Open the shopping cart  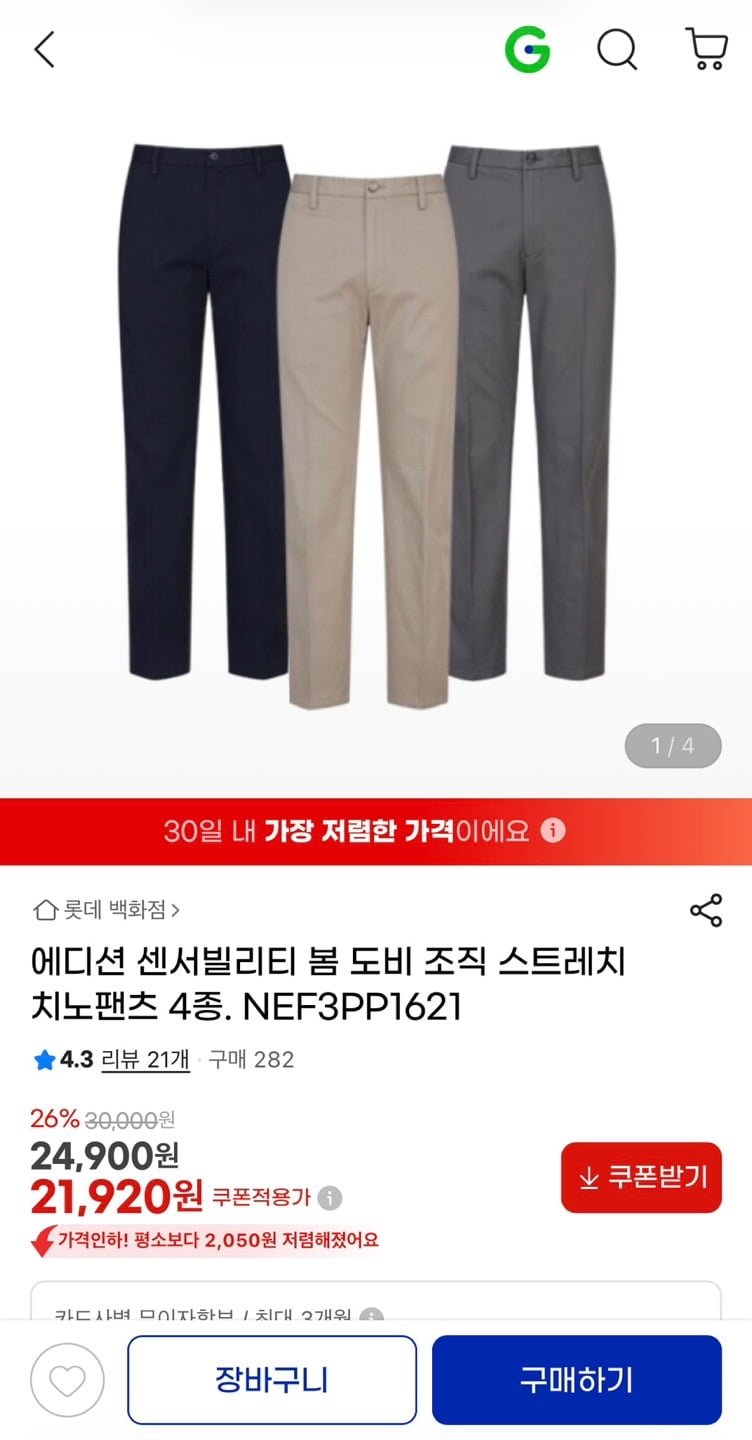pyautogui.click(x=706, y=49)
